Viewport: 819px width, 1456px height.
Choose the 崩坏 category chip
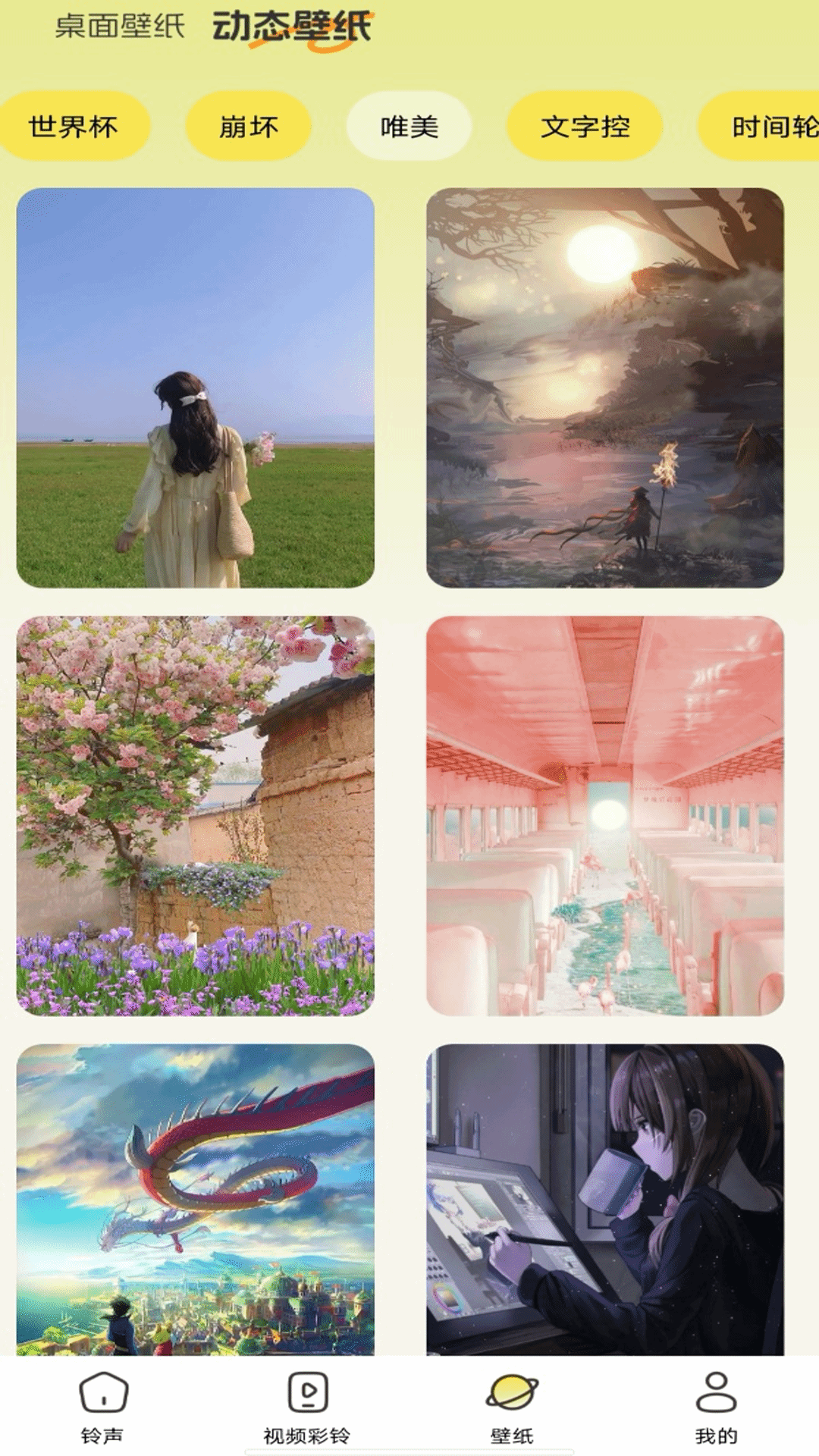249,127
